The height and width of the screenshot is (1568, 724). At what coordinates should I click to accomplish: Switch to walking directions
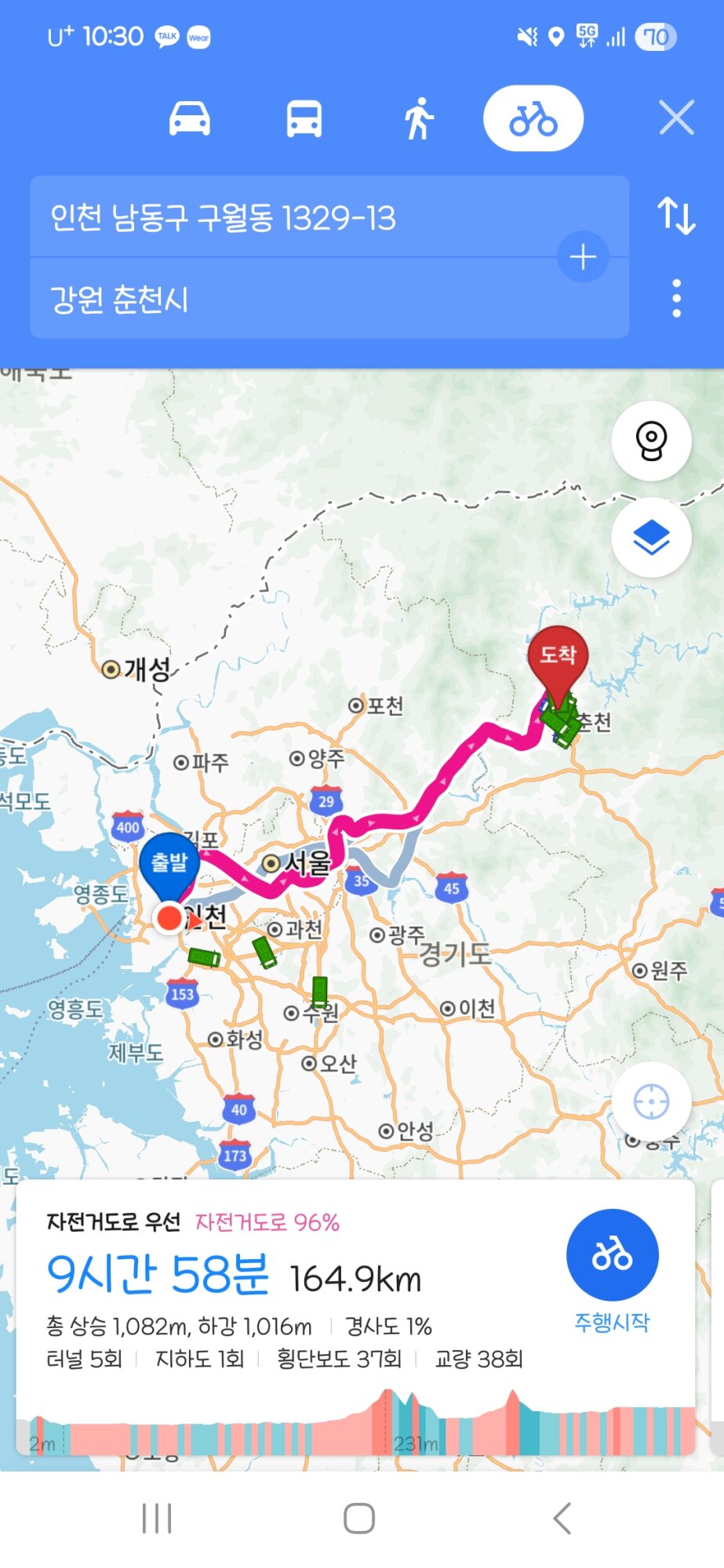[x=419, y=119]
